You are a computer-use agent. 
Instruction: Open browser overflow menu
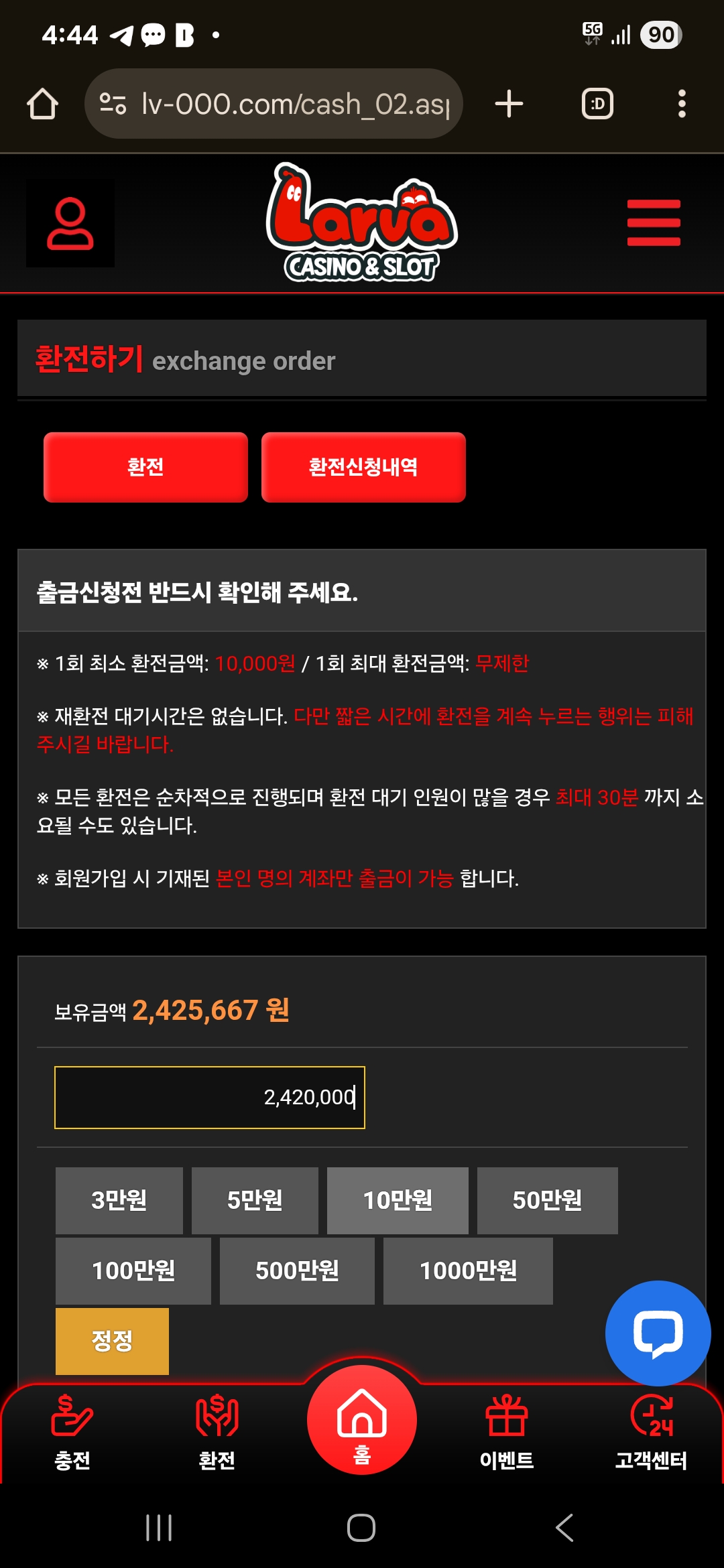[682, 104]
